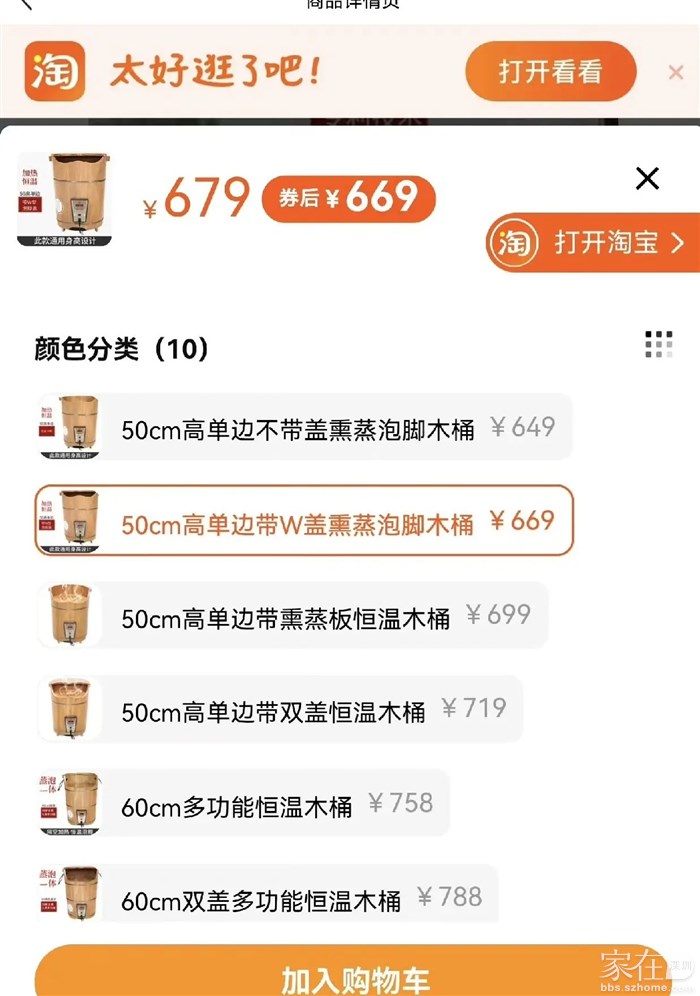
Task: Open Taobao via 打开淘宝 button
Action: click(593, 243)
